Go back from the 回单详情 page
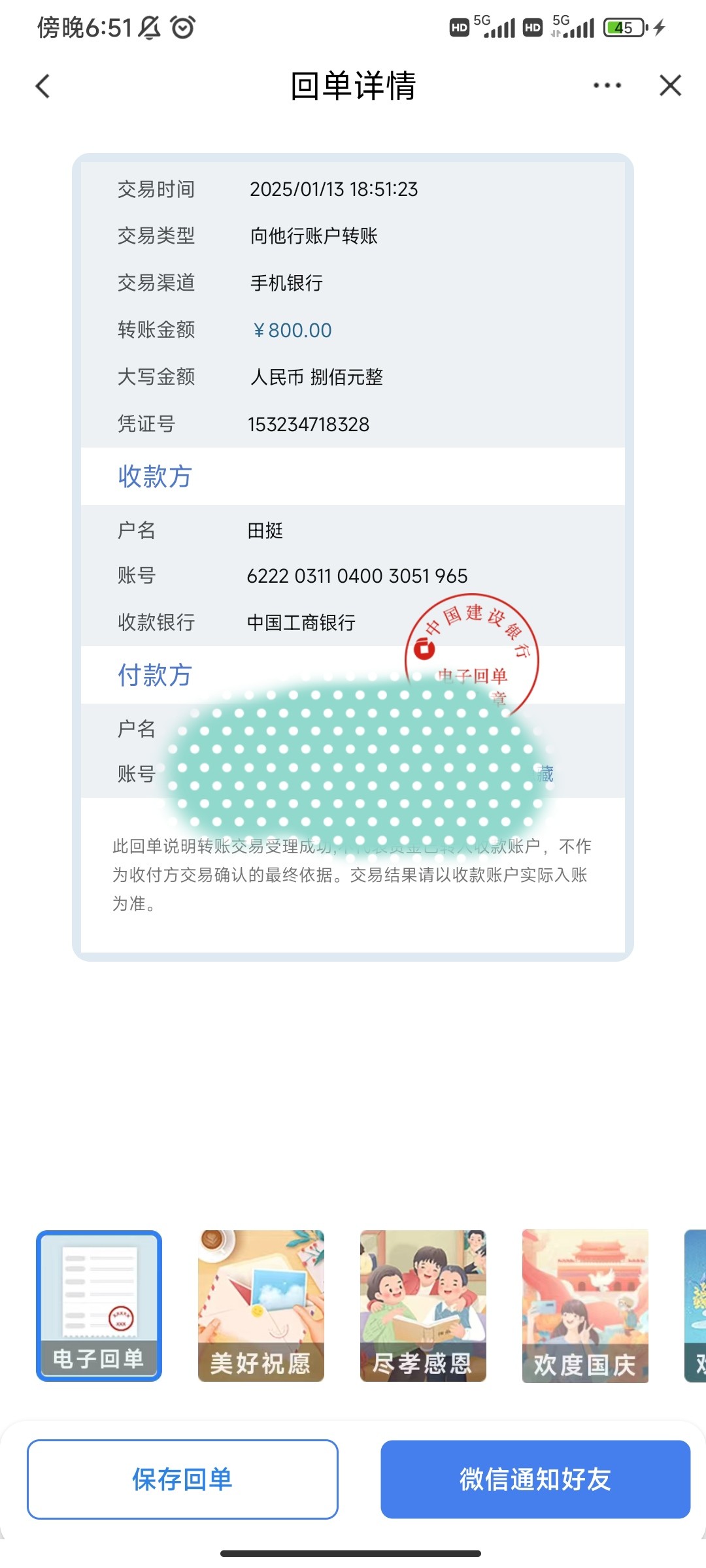706x1568 pixels. point(43,86)
